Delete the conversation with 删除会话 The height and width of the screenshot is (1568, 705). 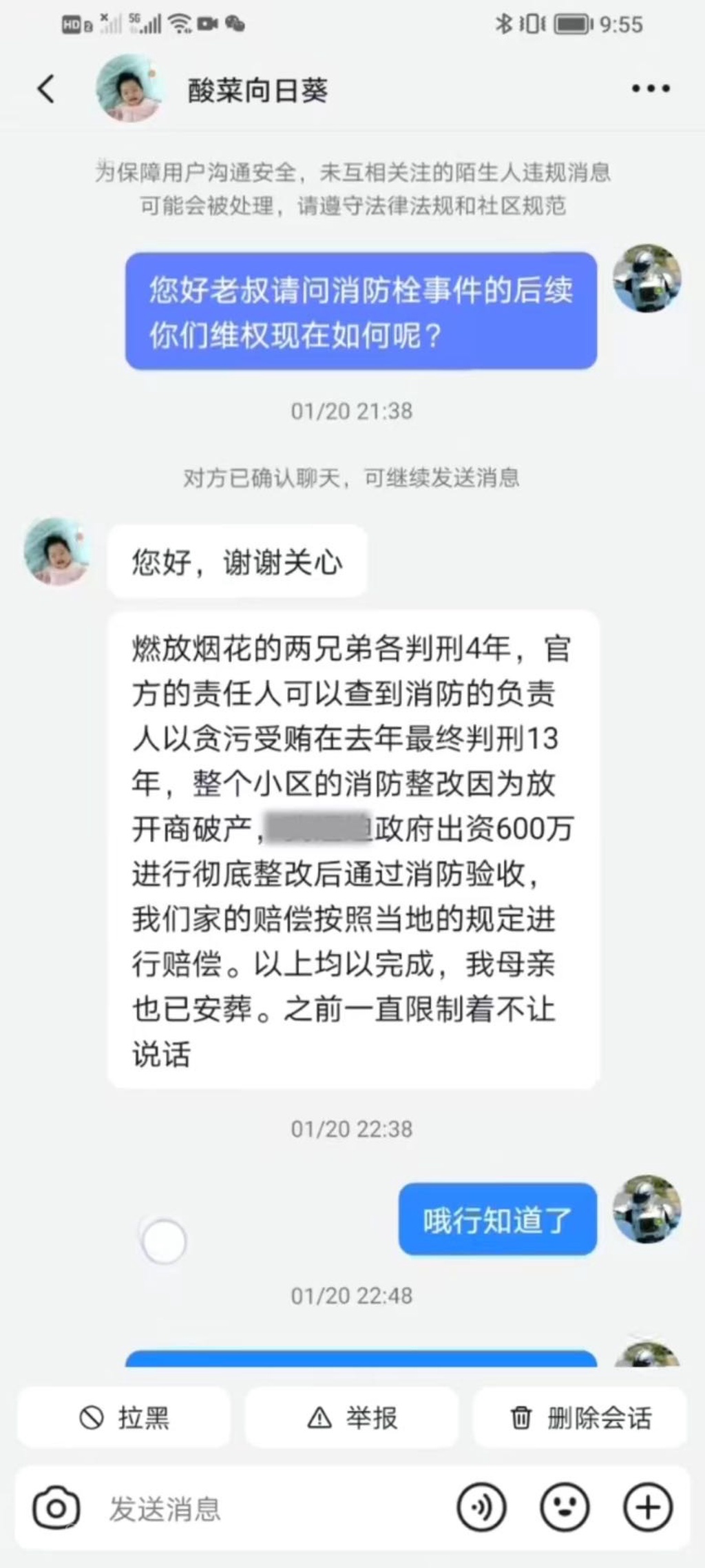580,1419
